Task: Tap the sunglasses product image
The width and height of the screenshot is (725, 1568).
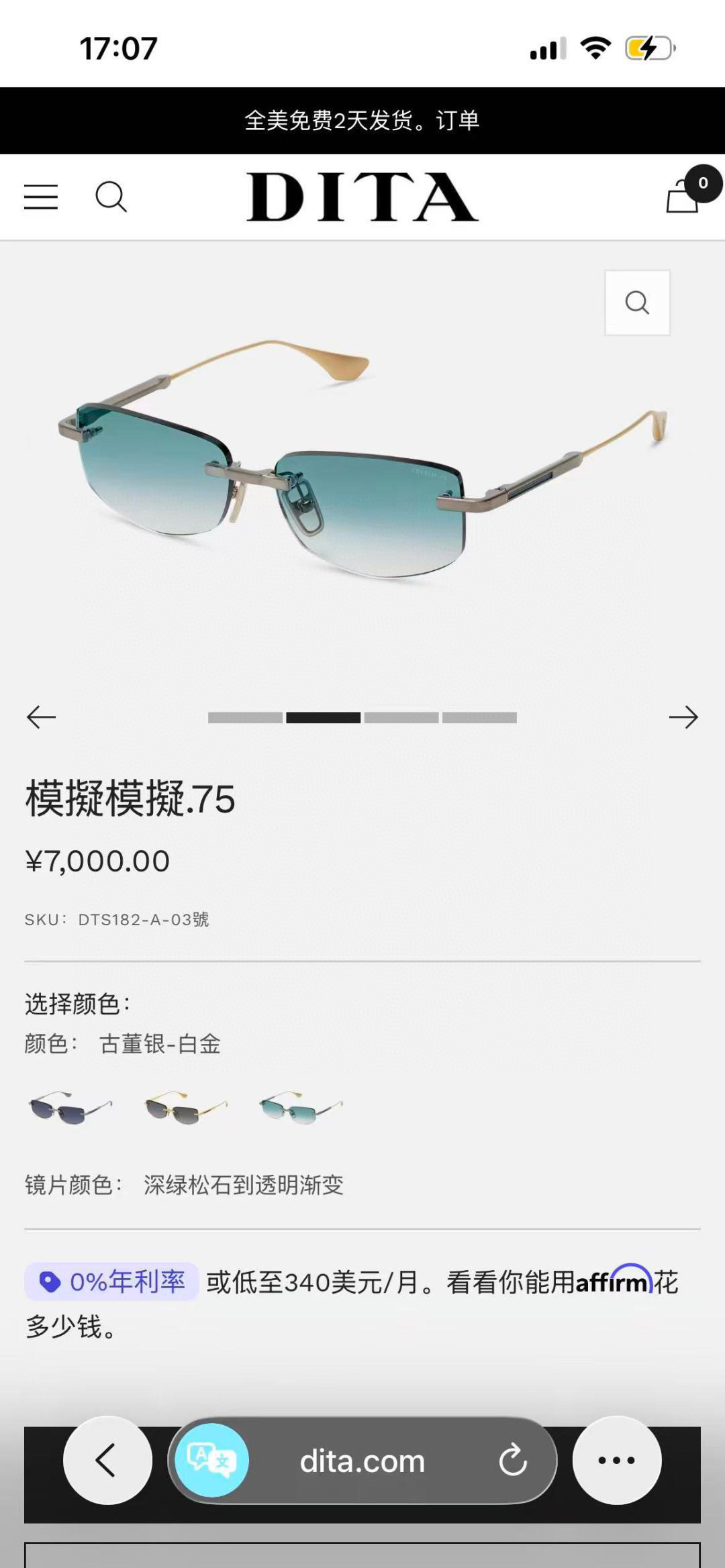Action: coord(362,463)
